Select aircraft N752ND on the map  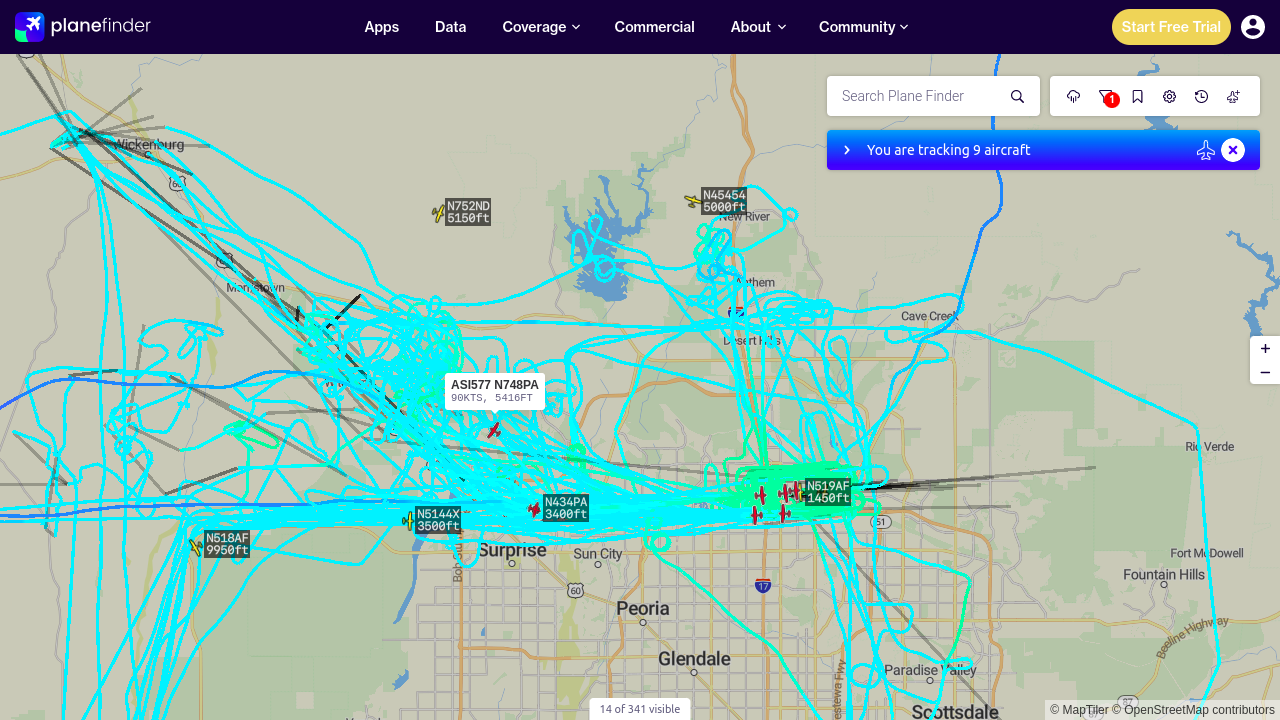coord(438,212)
